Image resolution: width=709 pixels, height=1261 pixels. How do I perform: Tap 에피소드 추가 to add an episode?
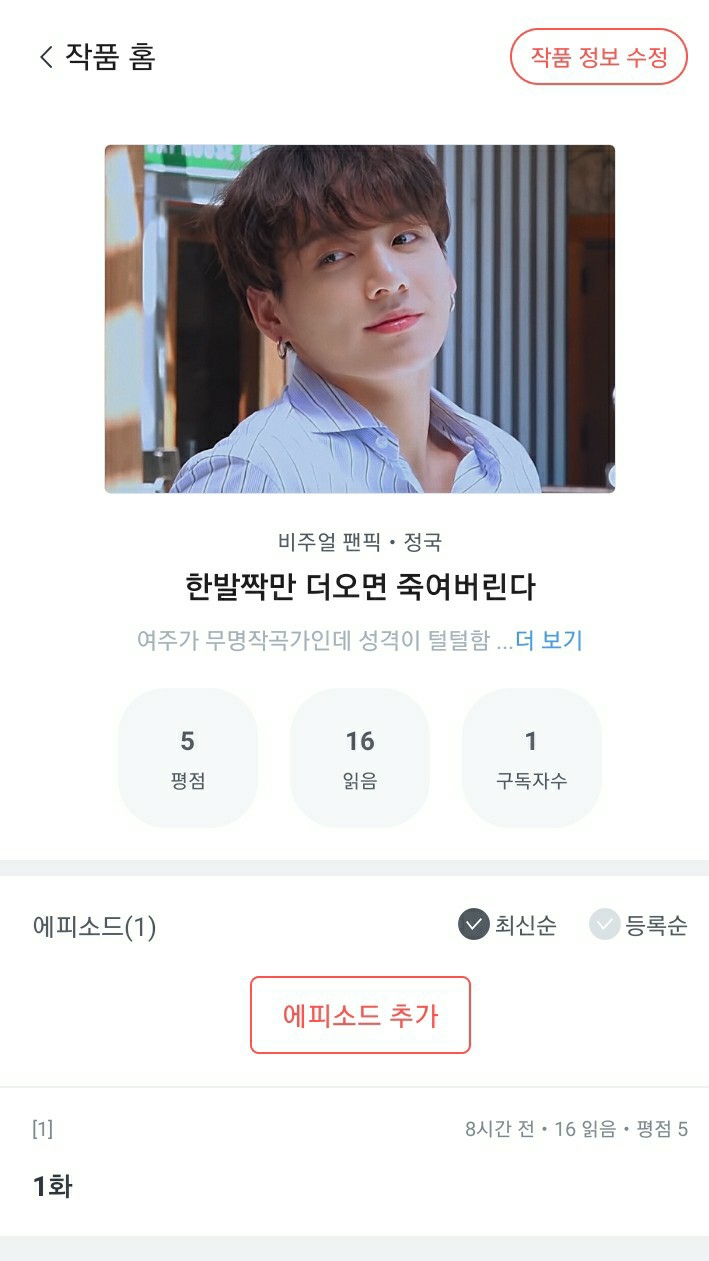click(x=360, y=1015)
